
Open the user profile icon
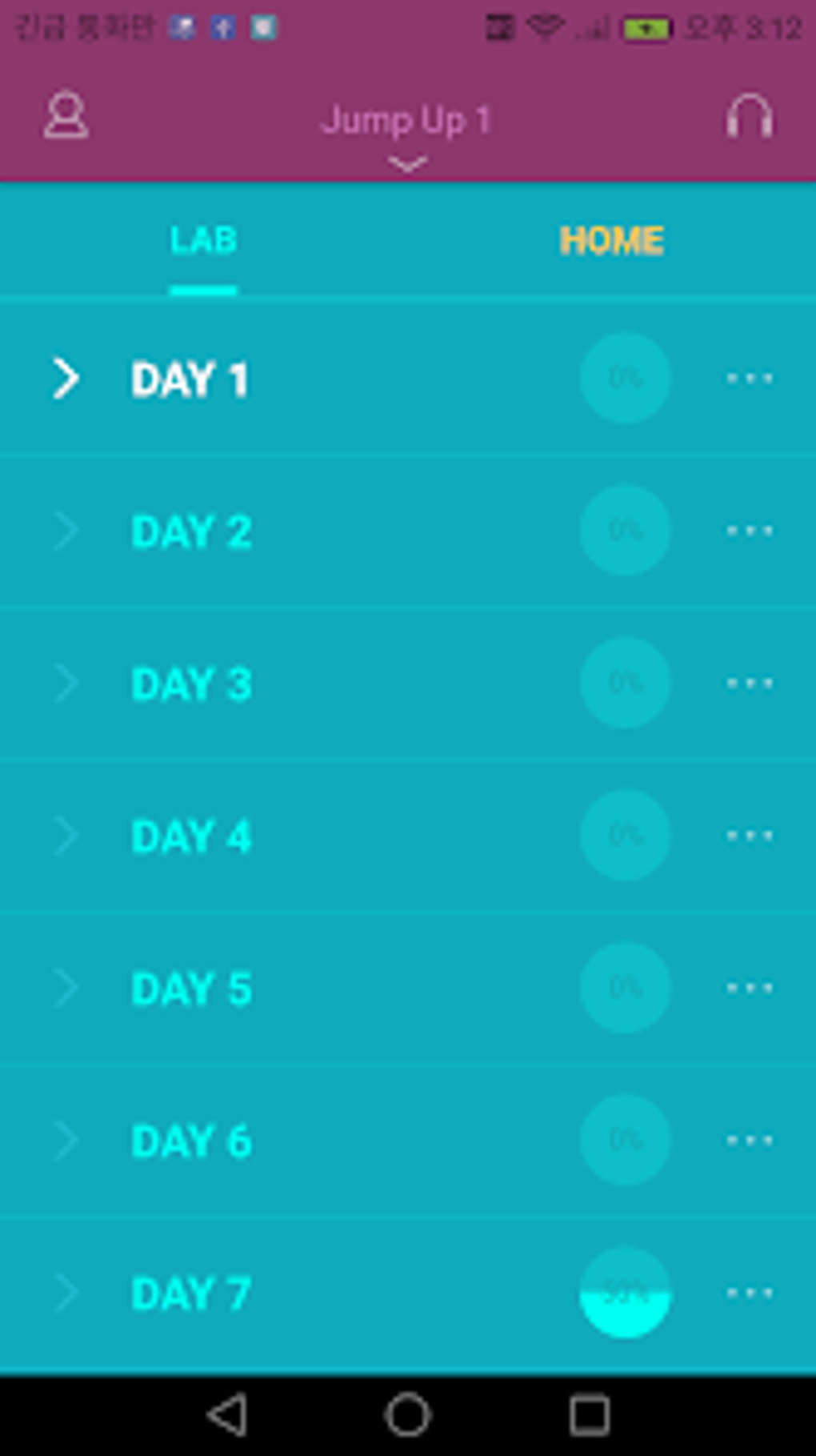66,116
